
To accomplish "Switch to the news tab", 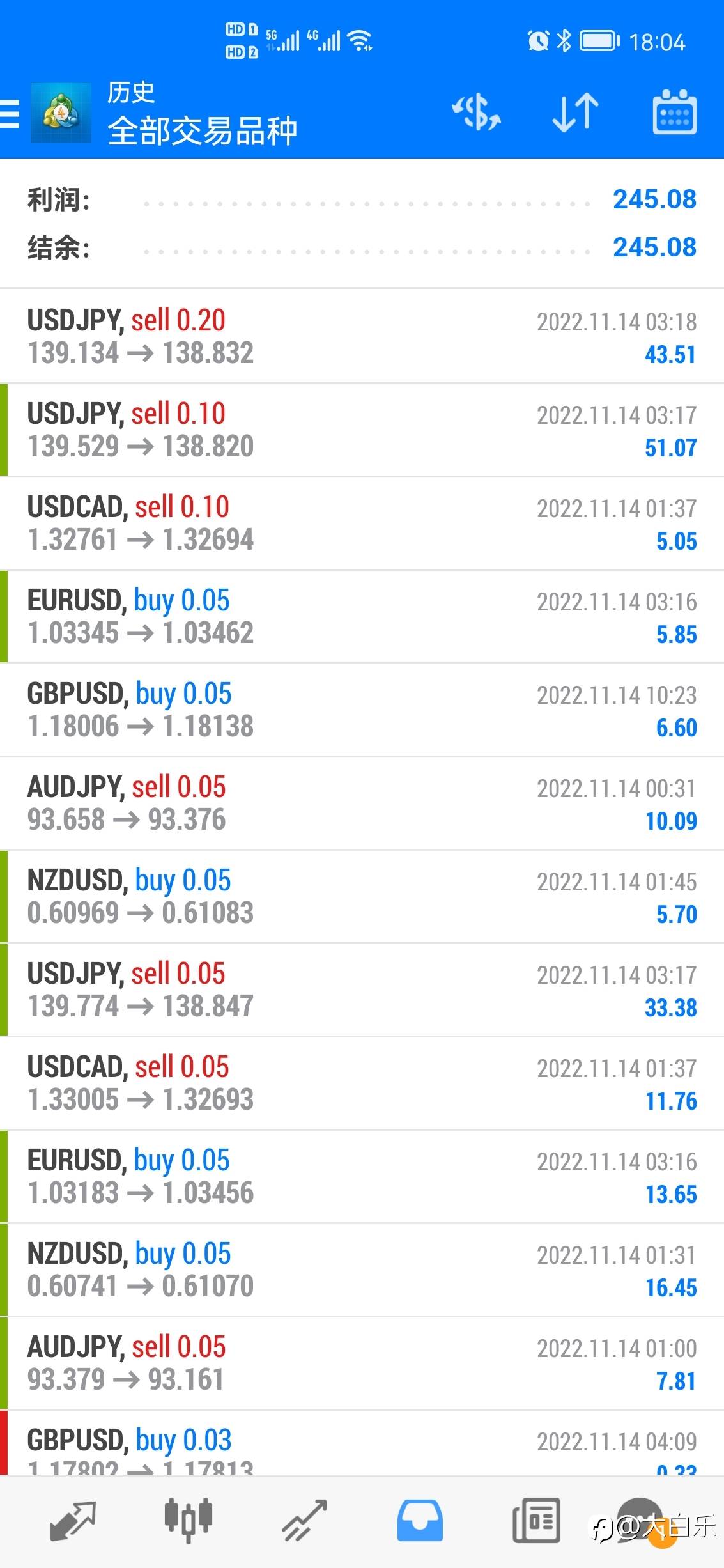I will [537, 1521].
